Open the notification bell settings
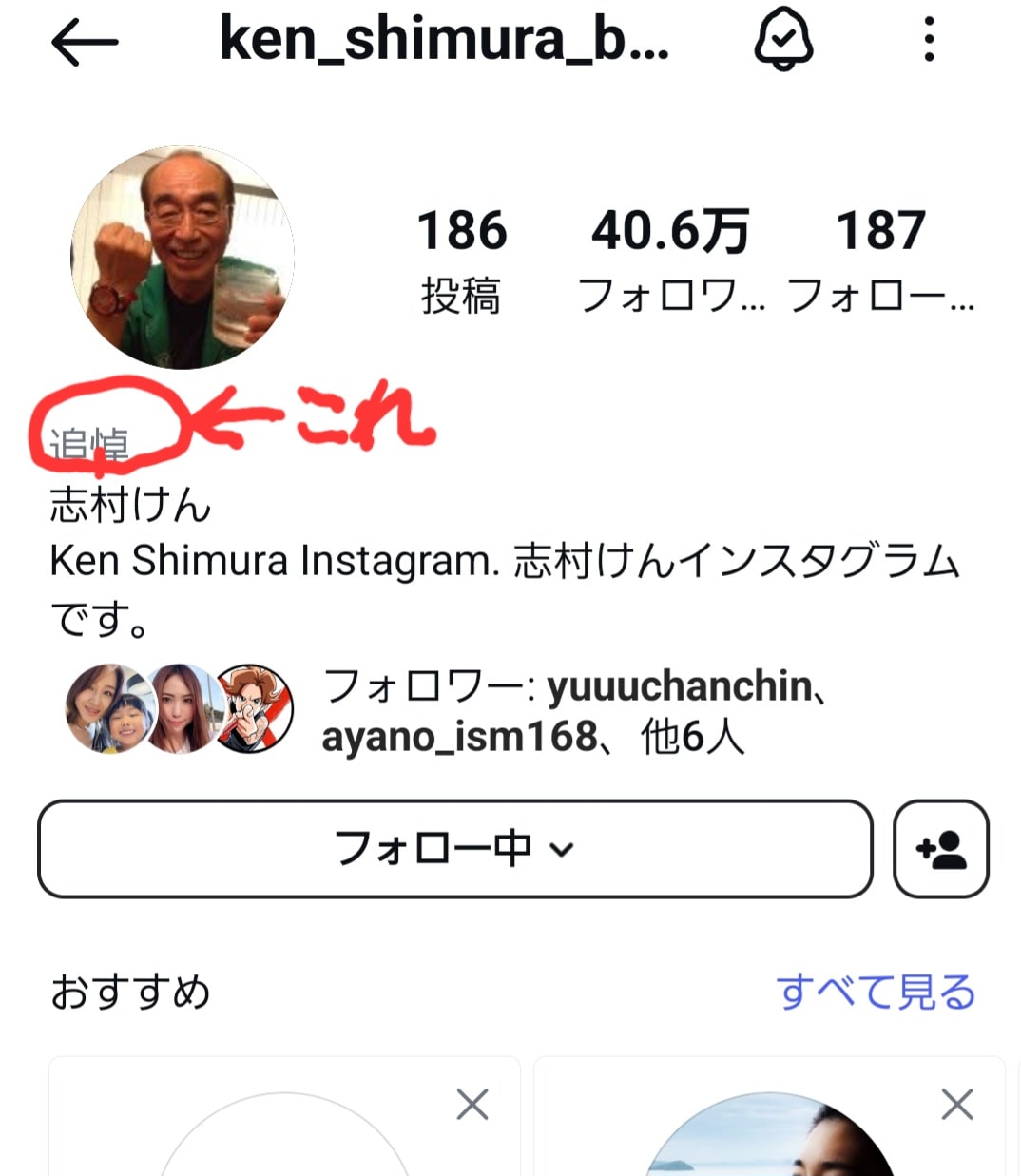 (x=783, y=42)
